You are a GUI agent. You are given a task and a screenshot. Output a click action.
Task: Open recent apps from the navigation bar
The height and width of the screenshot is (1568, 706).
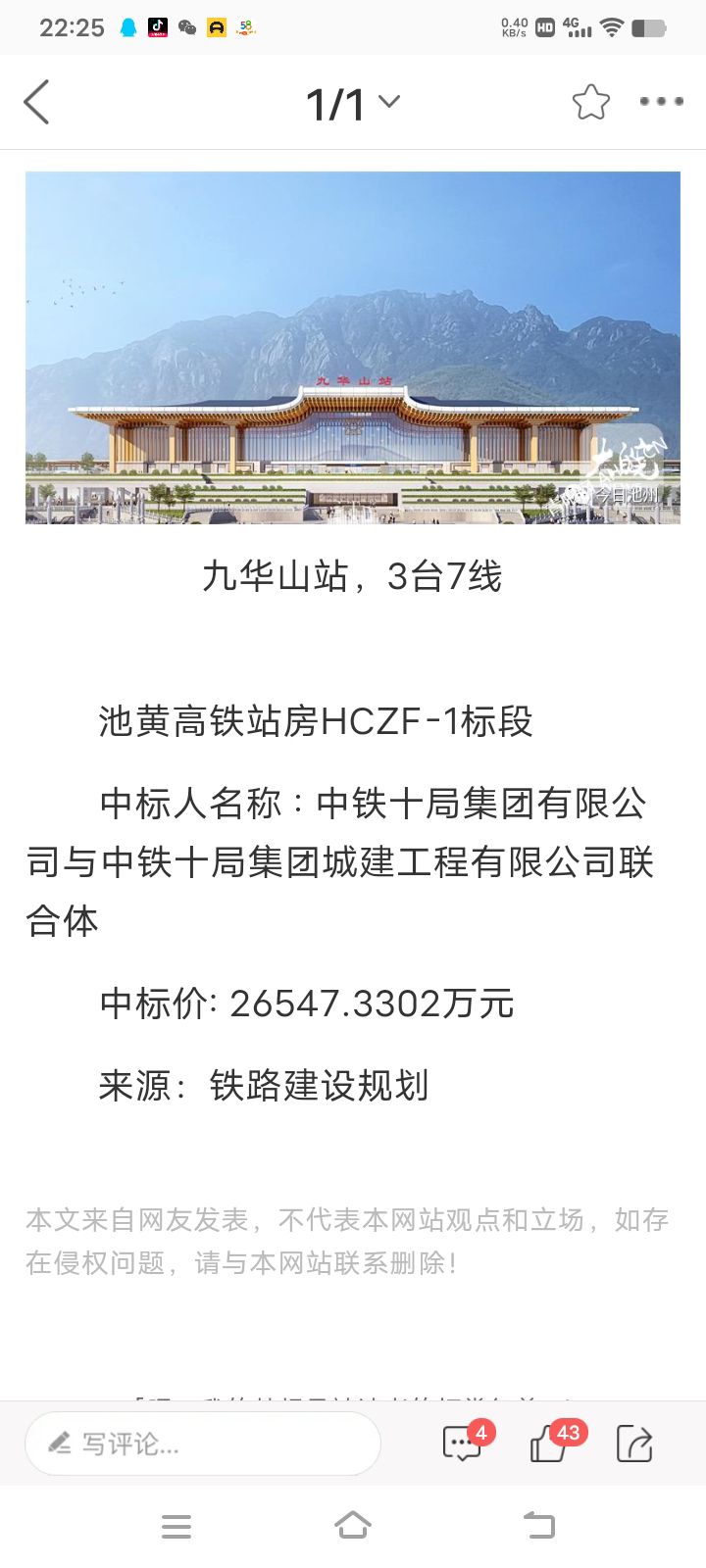point(176,1526)
